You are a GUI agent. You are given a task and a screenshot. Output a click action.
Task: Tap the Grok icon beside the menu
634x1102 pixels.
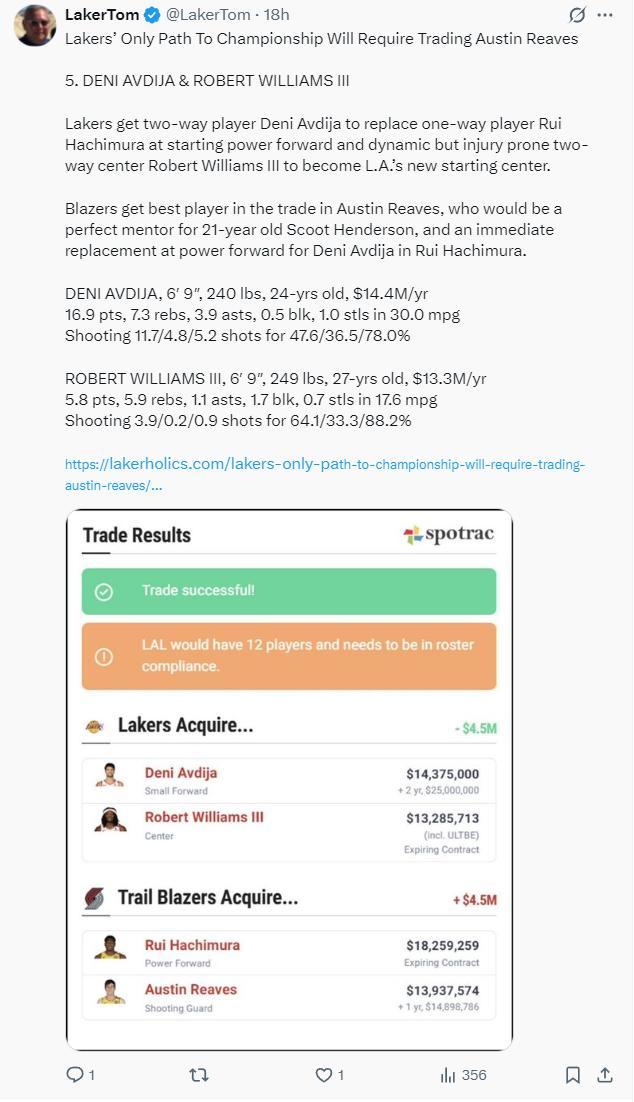(577, 15)
